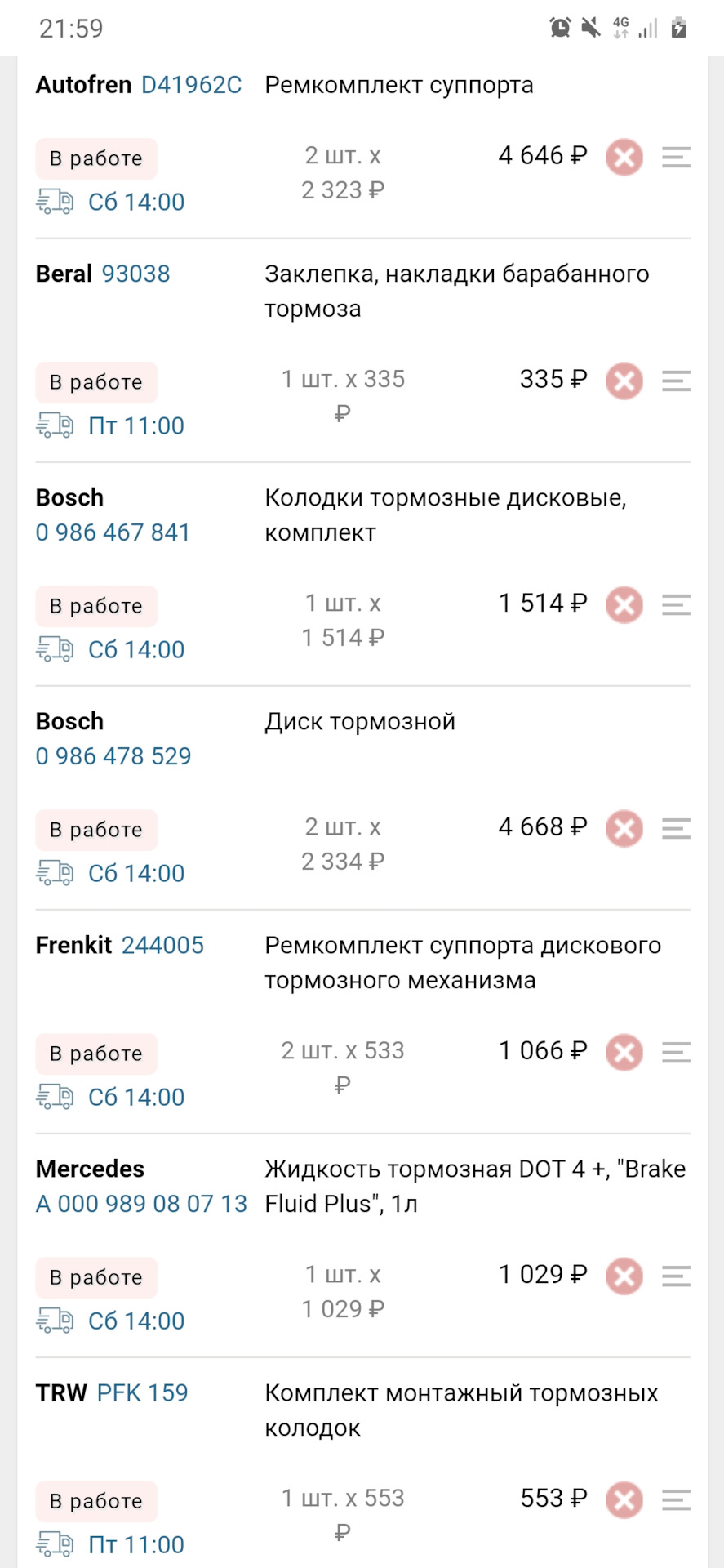Open the menu for Autofren D41962C
Screen dimensions: 724x1568
pyautogui.click(x=676, y=157)
